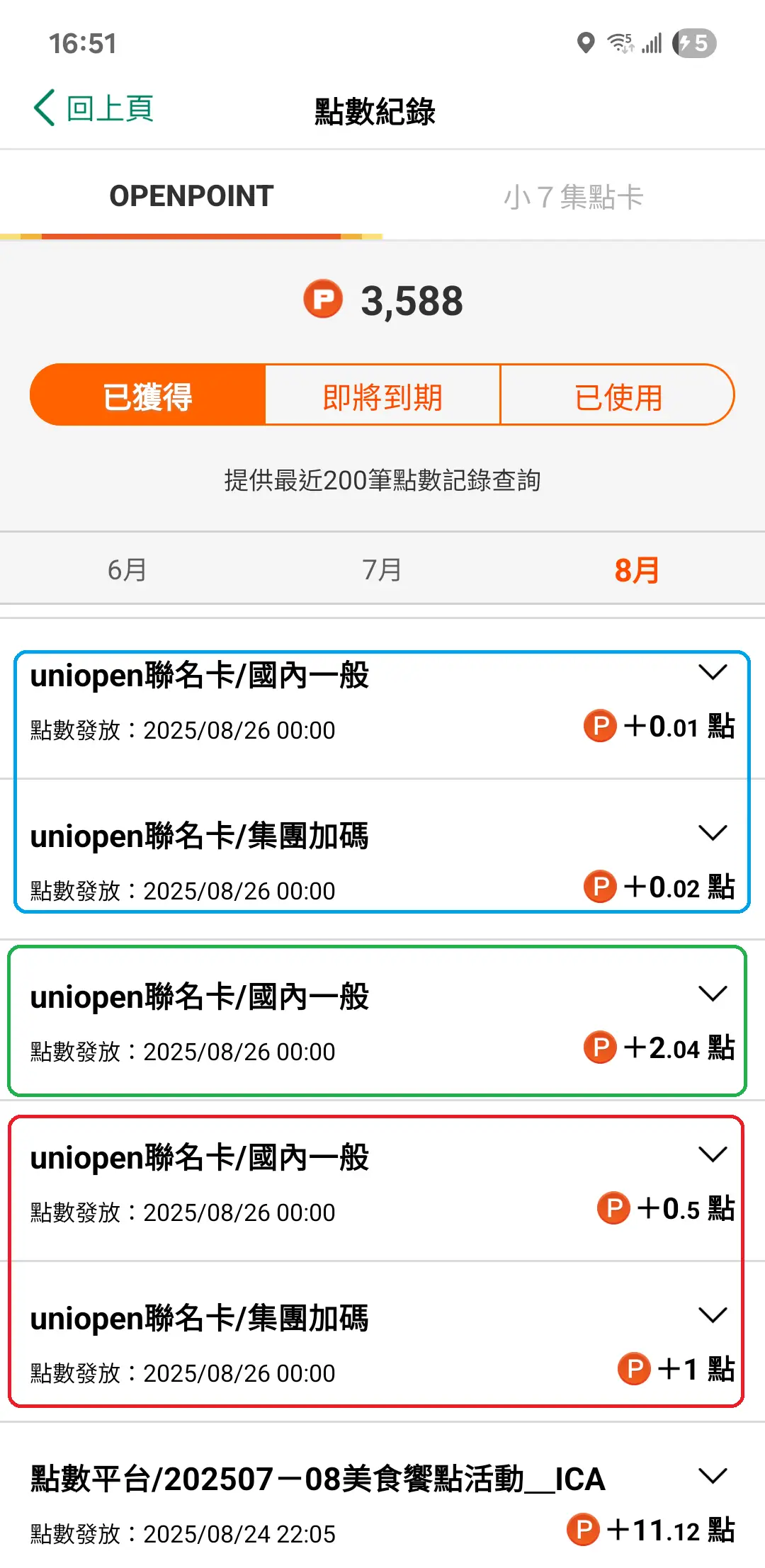Expand the 美食饗點活動 record with +11.12 點

(712, 1476)
